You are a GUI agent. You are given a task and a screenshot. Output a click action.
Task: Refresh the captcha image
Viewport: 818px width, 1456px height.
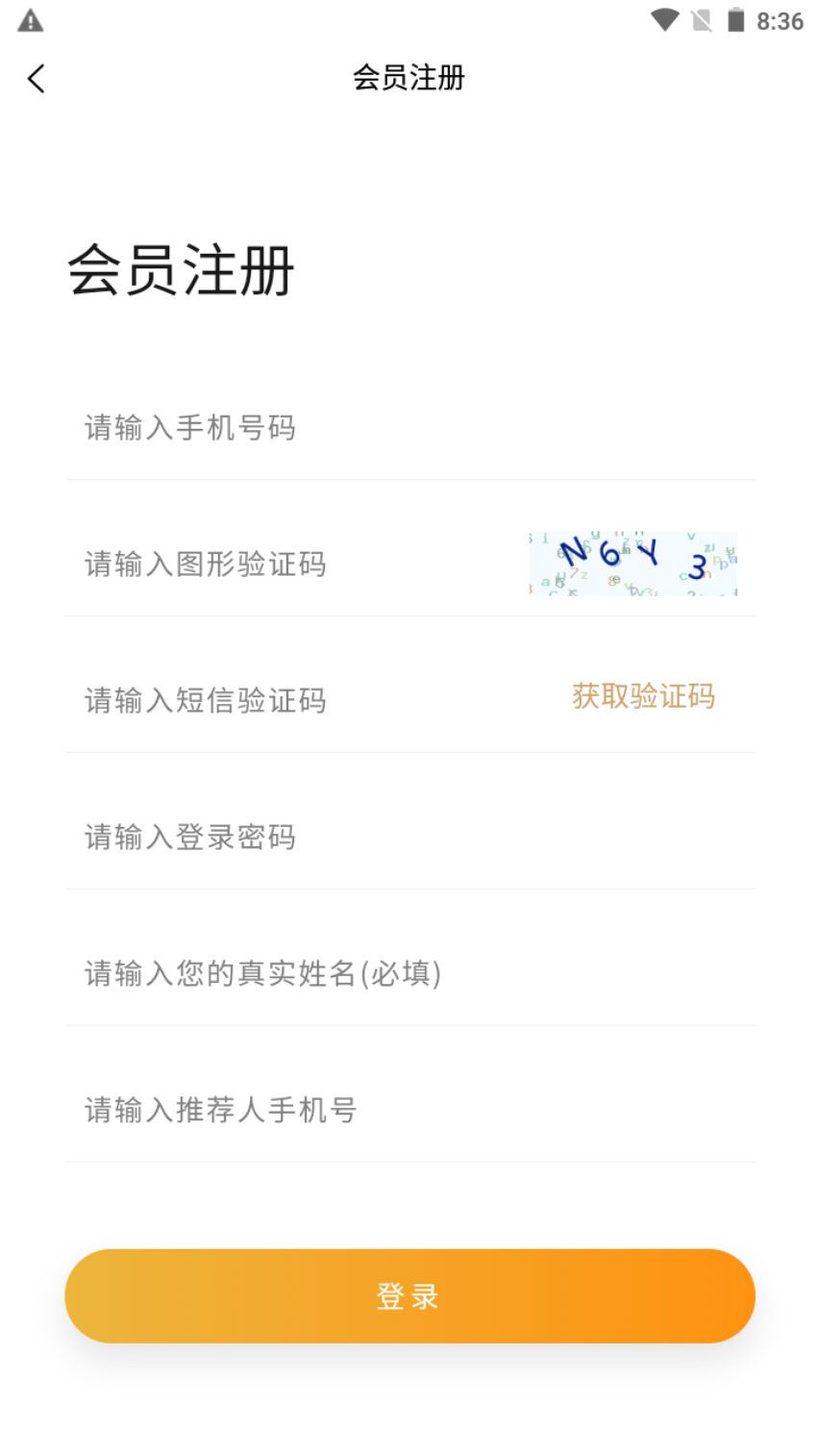tap(632, 564)
